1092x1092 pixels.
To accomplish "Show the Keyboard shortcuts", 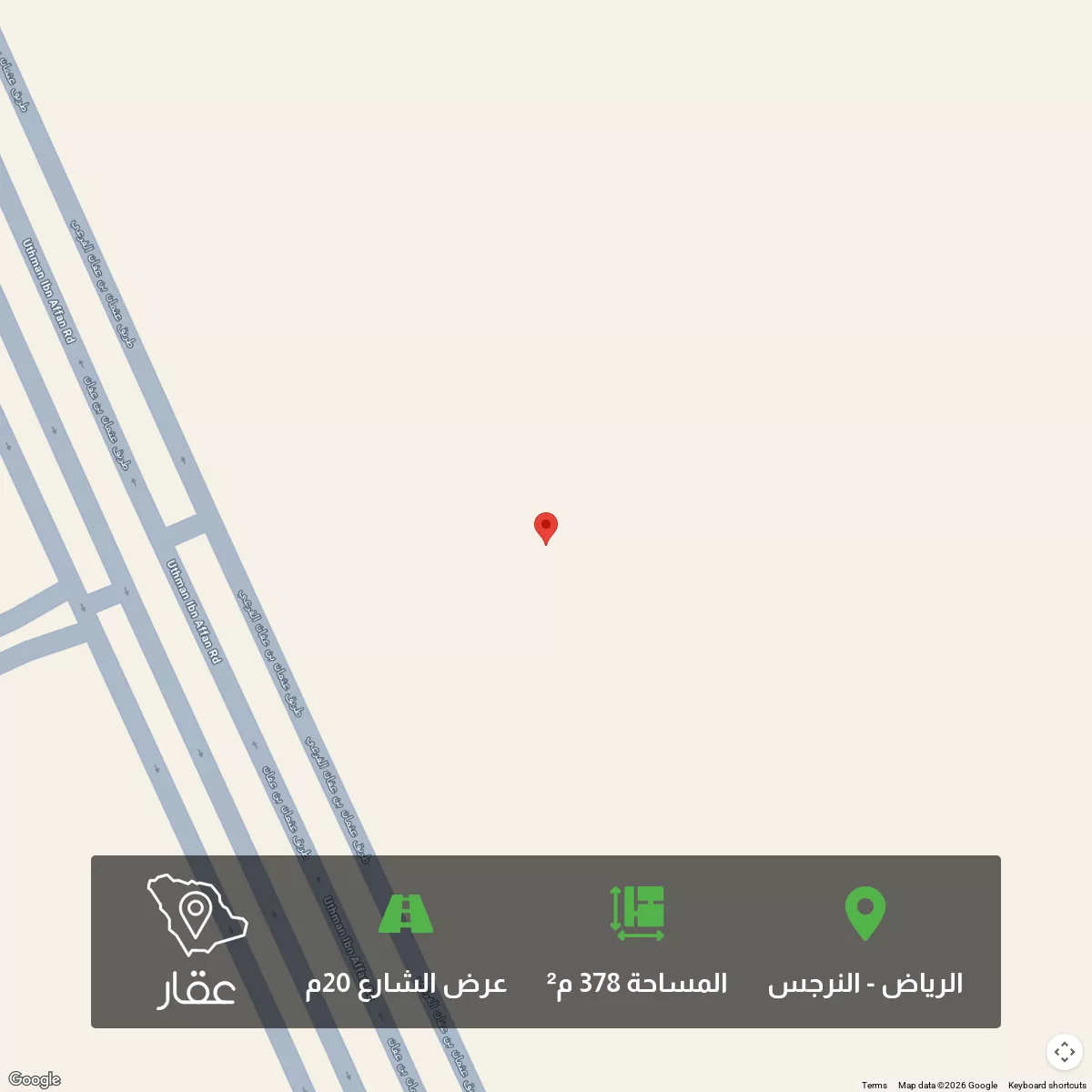I will coord(1046,1085).
